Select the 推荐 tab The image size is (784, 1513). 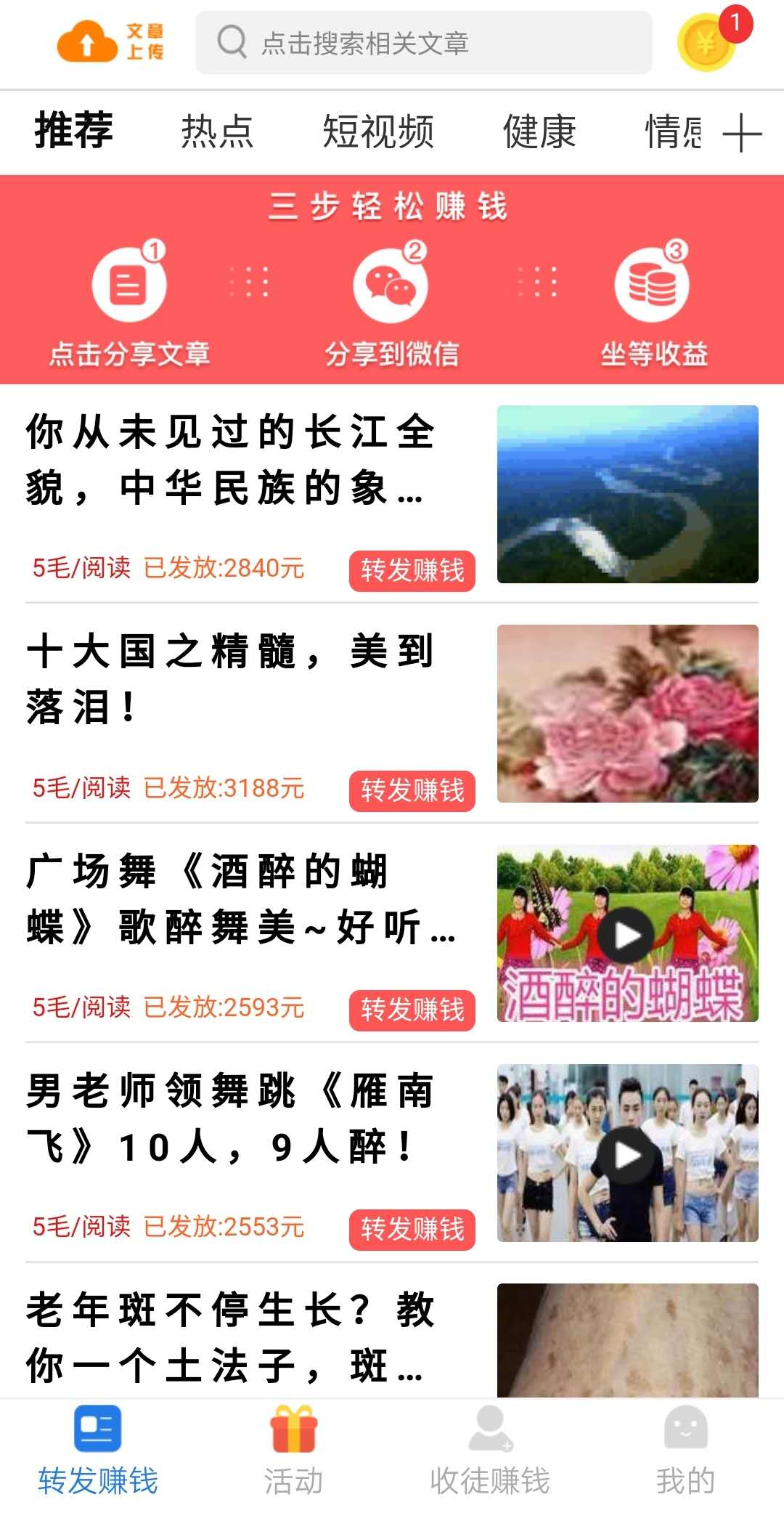(x=74, y=131)
